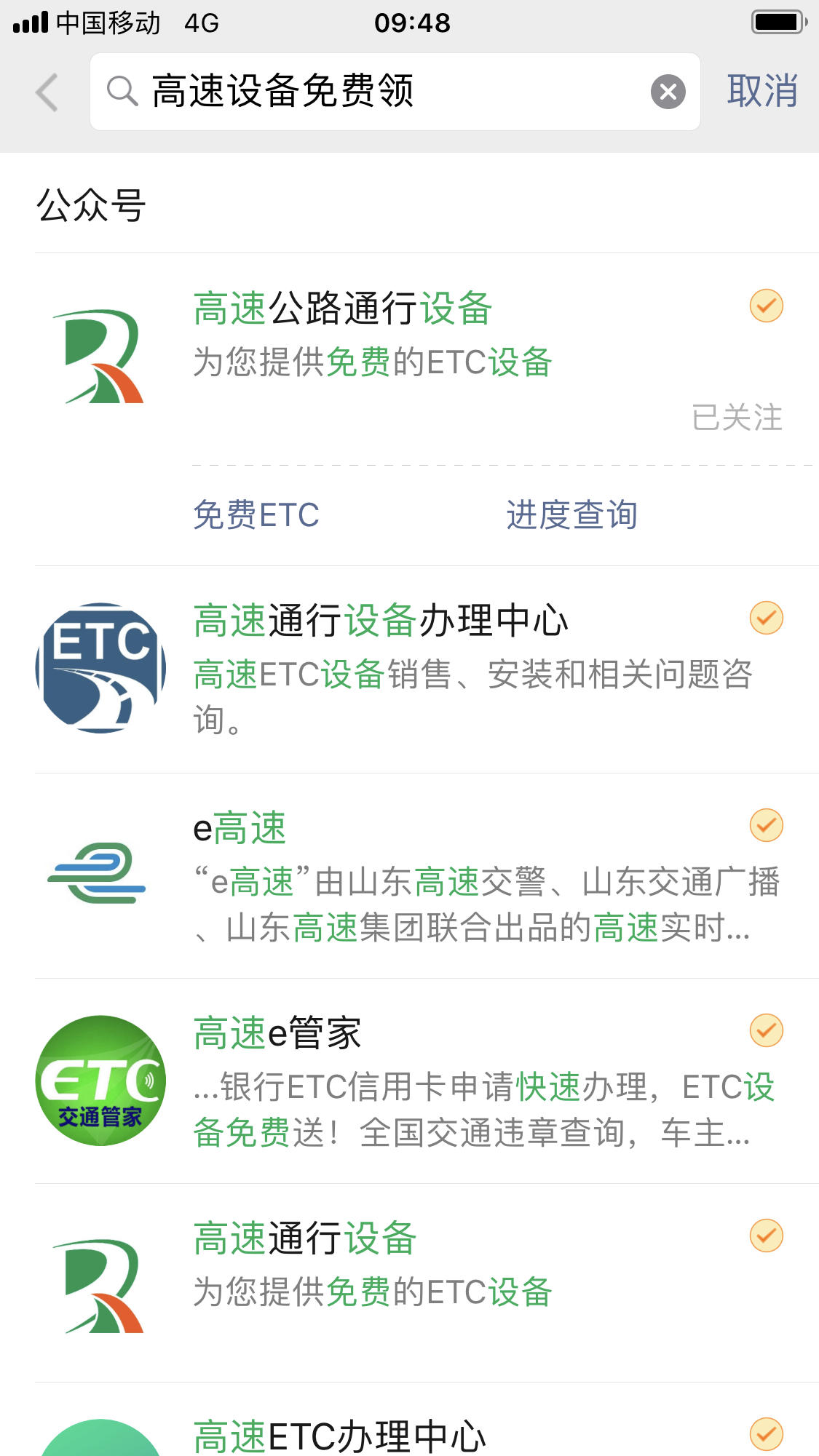Clear the search text with the X icon
819x1456 pixels.
point(668,92)
